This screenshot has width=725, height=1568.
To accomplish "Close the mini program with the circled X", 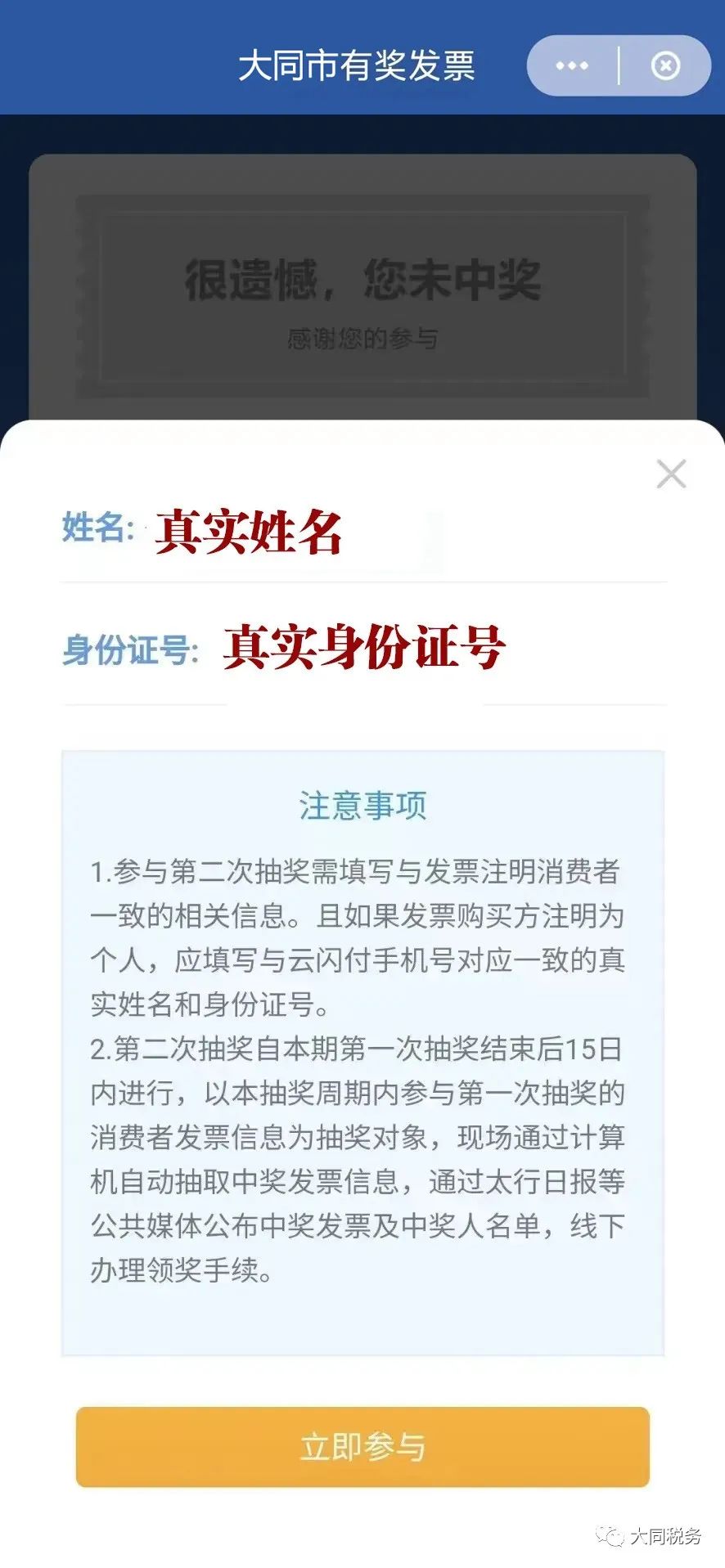I will pos(665,65).
